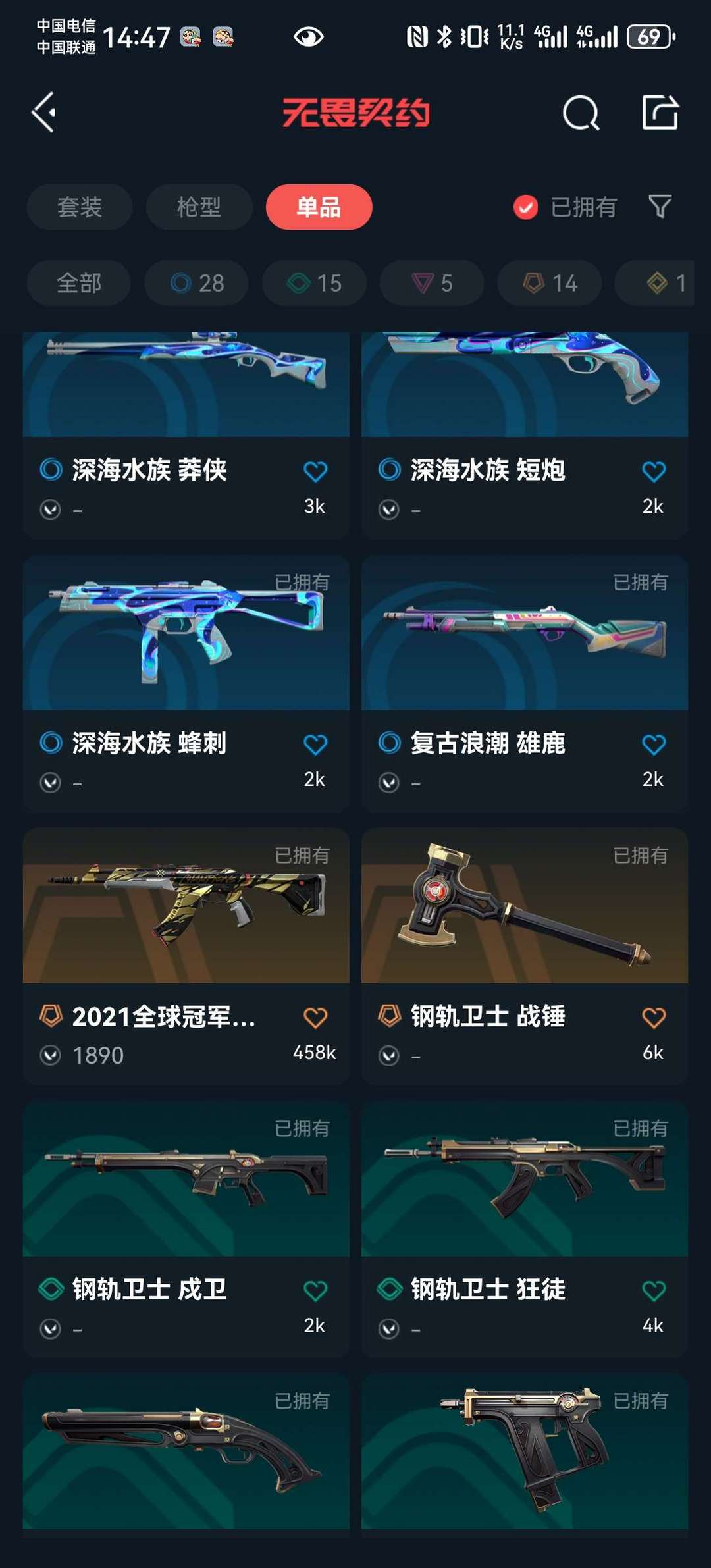The image size is (711, 1568).
Task: Open the 复古浪潮 雄鹿 skin card
Action: (525, 683)
